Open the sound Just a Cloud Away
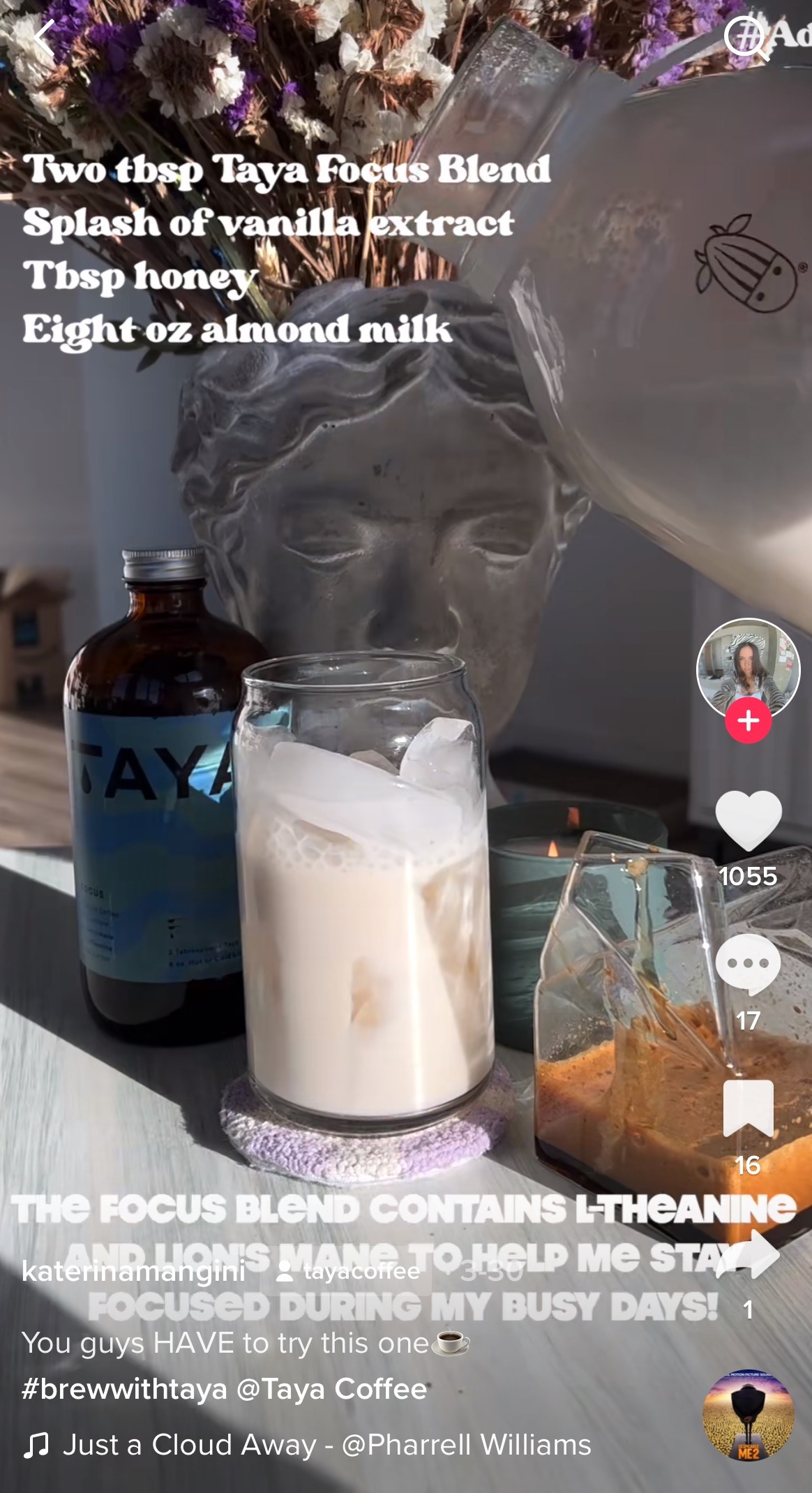 click(x=326, y=1445)
